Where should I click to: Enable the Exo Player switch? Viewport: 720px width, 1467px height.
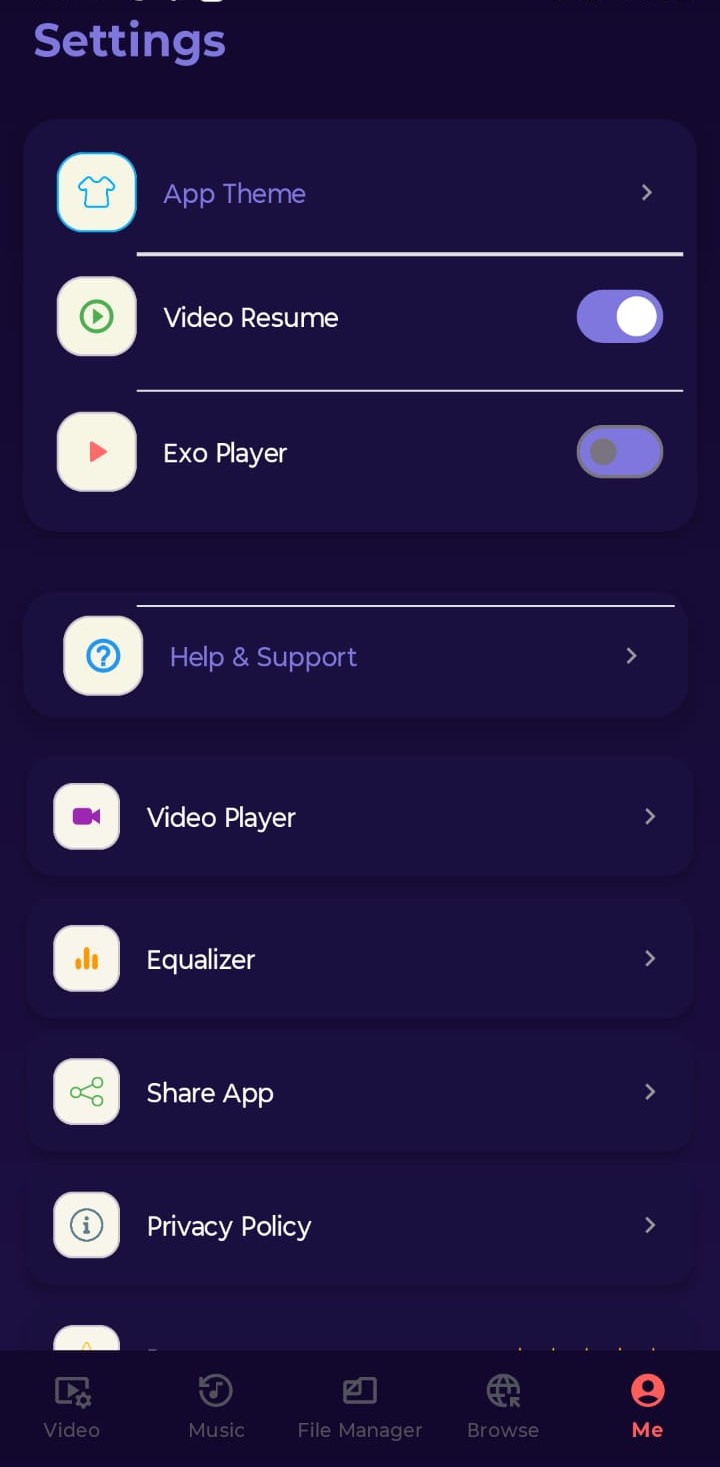tap(619, 452)
